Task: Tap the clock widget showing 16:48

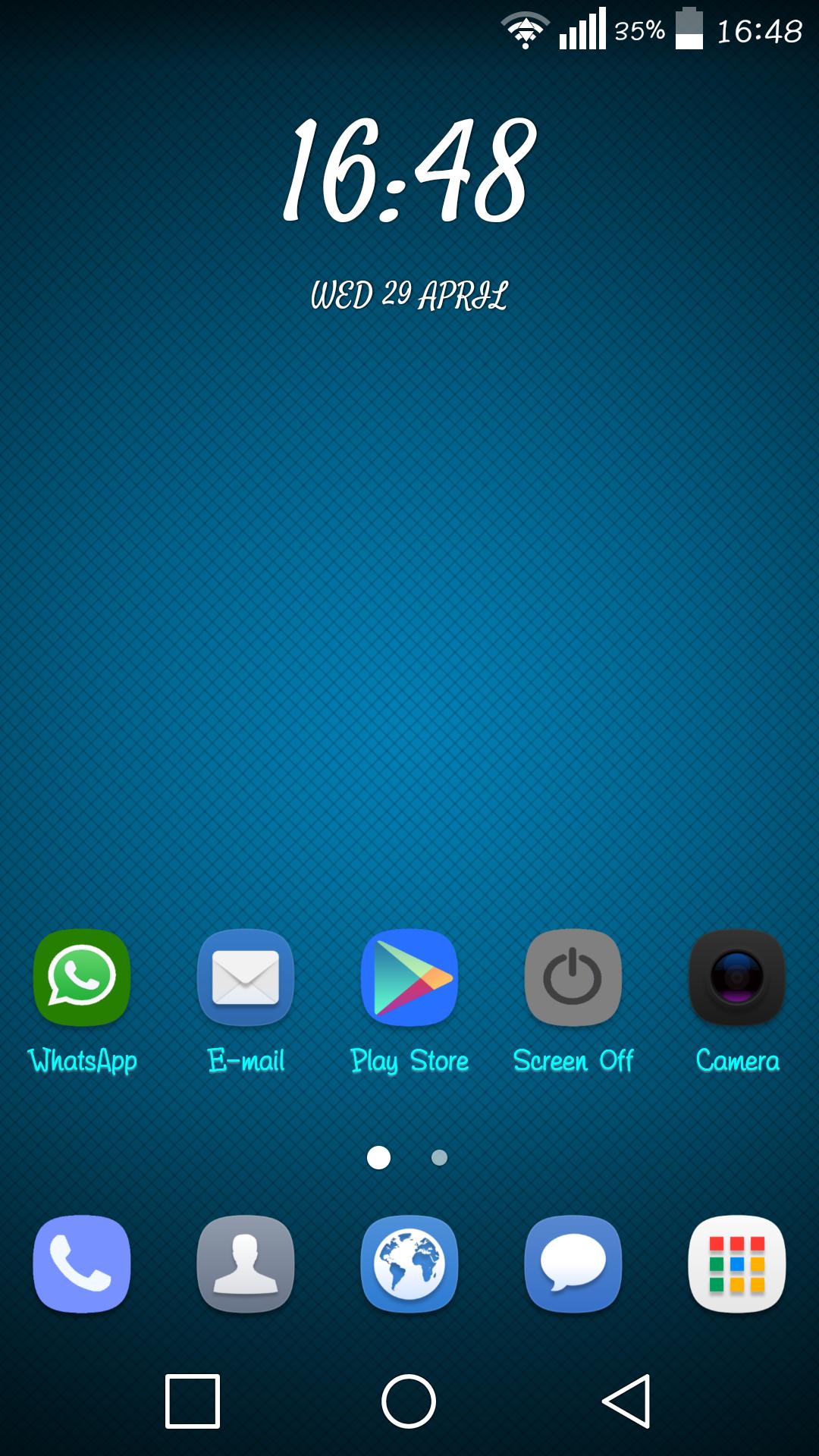Action: click(x=409, y=171)
